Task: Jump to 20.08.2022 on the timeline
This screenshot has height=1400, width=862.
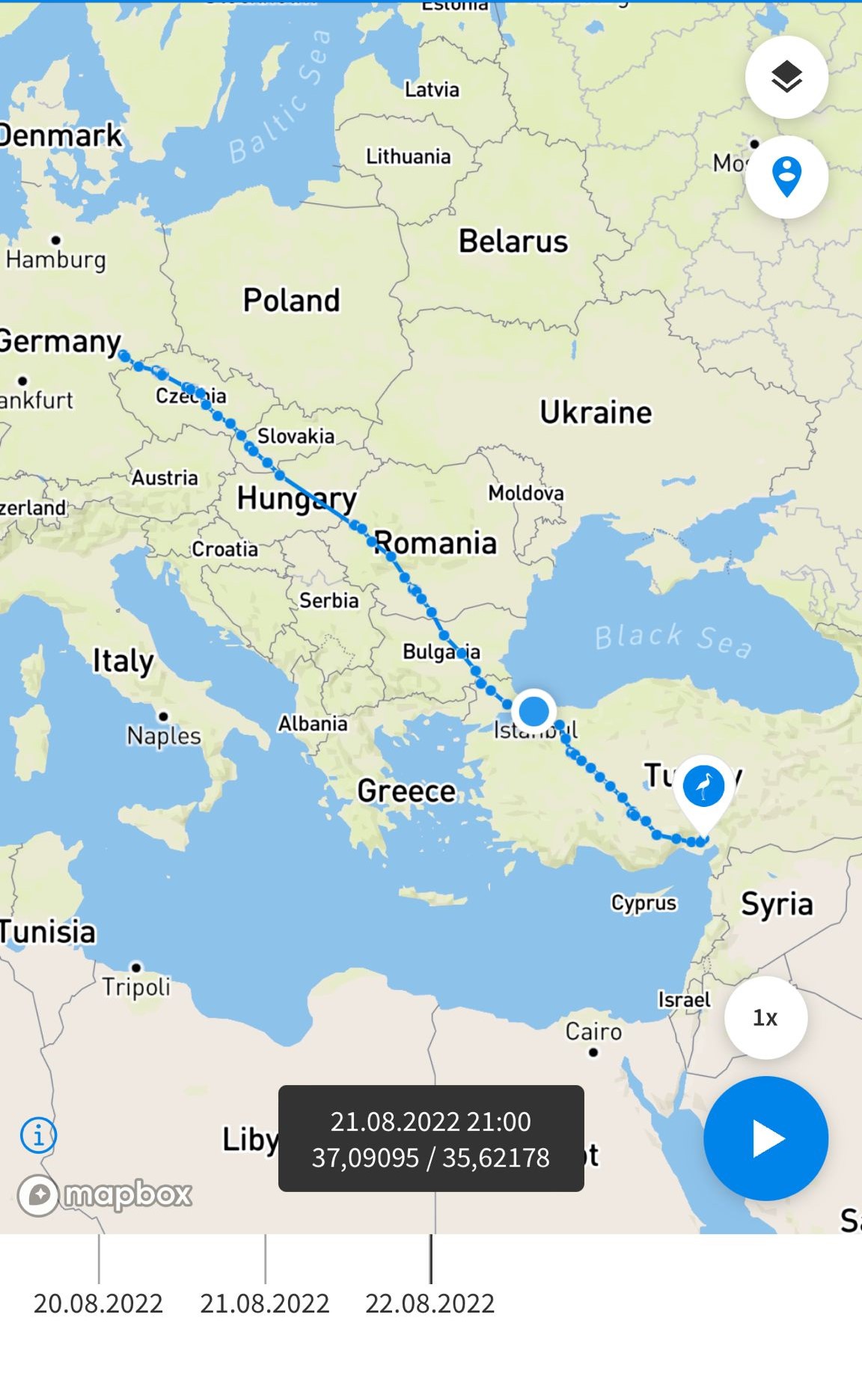Action: click(x=98, y=1304)
